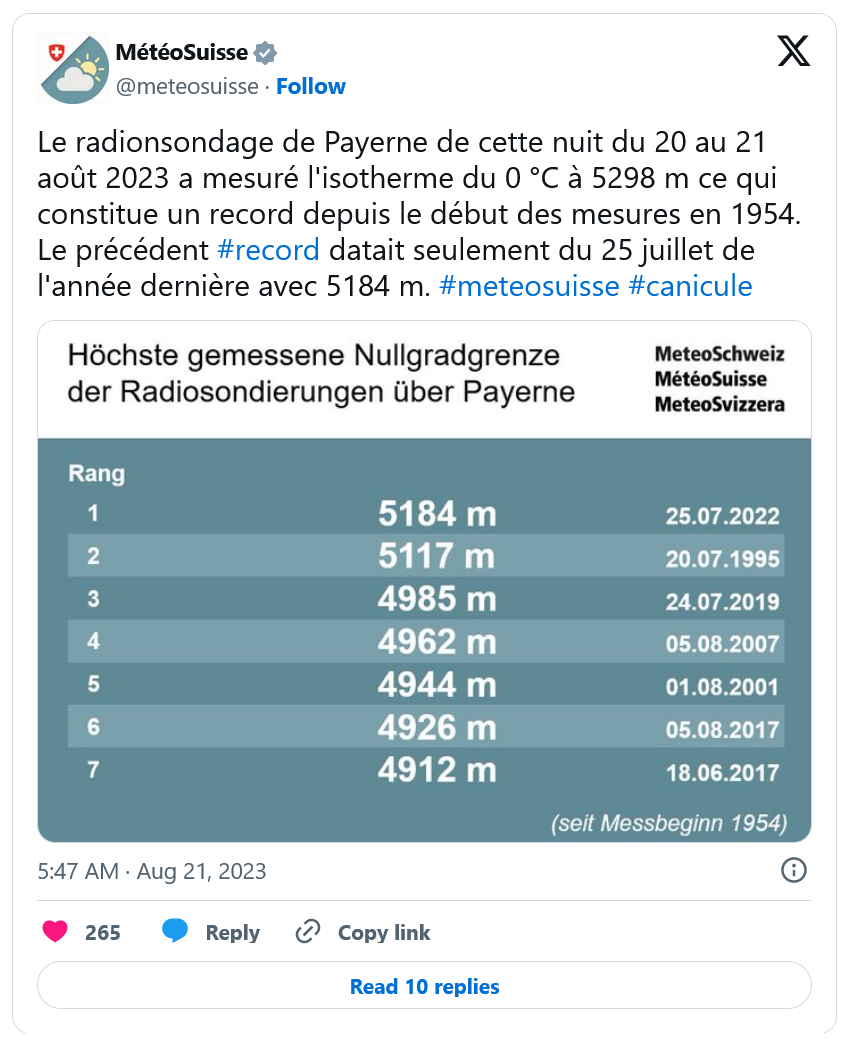
Task: Open the post timestamp Aug 21, 2023
Action: [x=152, y=871]
